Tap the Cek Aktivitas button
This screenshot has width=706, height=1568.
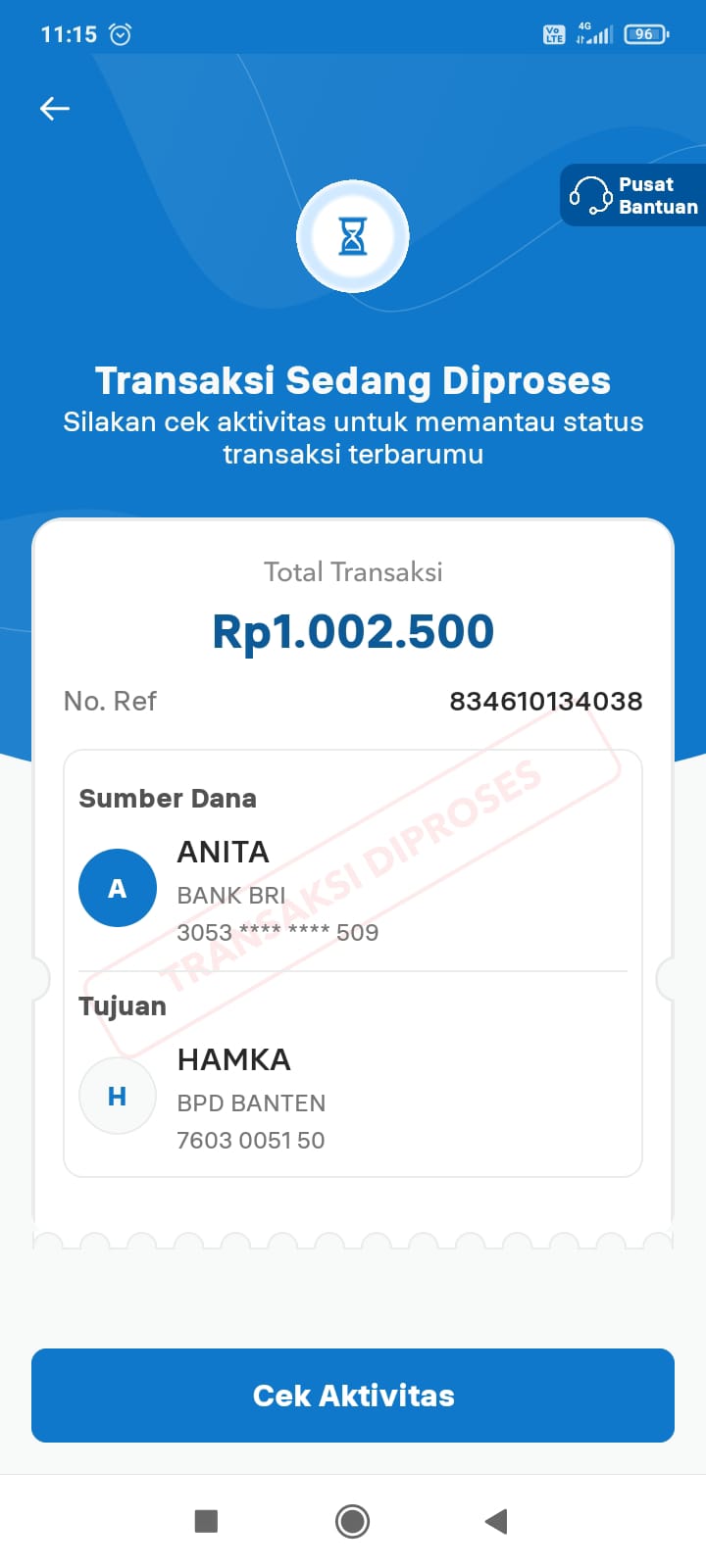tap(353, 1396)
